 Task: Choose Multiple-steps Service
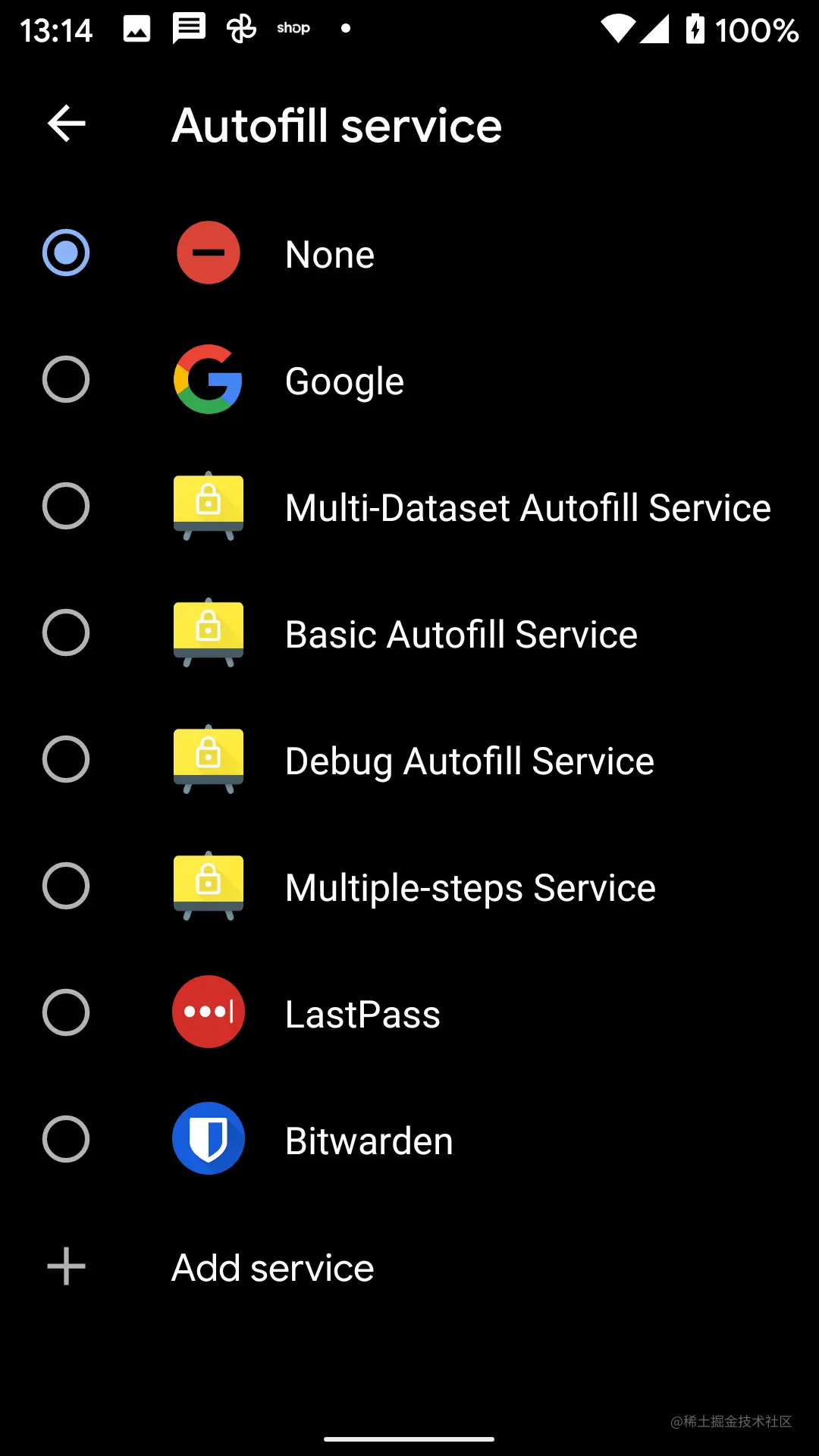(x=66, y=886)
